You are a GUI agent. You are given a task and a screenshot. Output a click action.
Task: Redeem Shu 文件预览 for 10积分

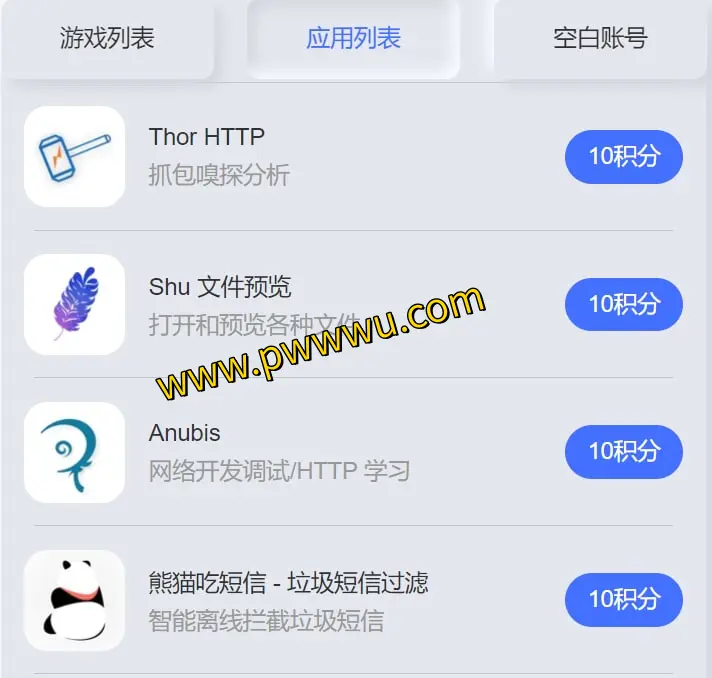click(x=624, y=304)
